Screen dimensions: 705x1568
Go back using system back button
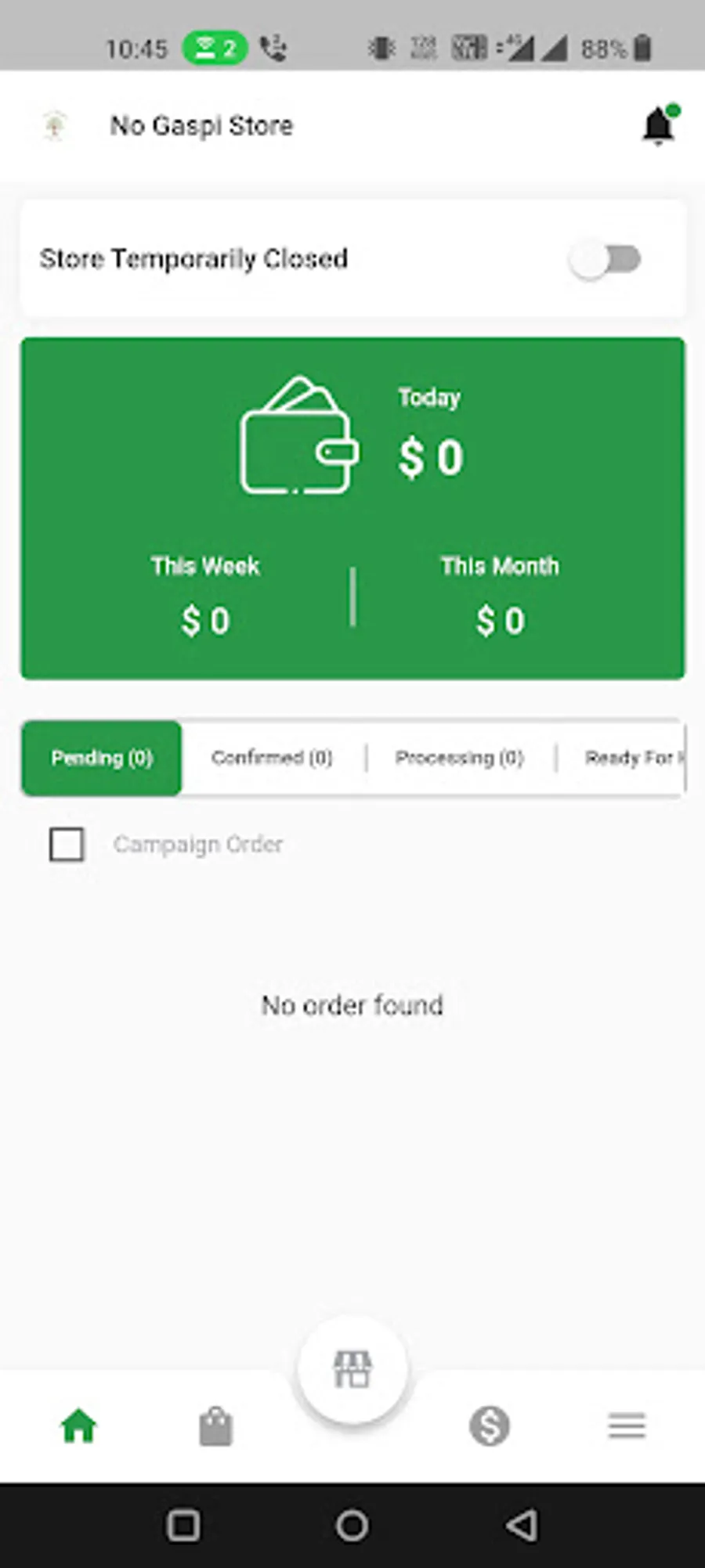click(522, 1525)
